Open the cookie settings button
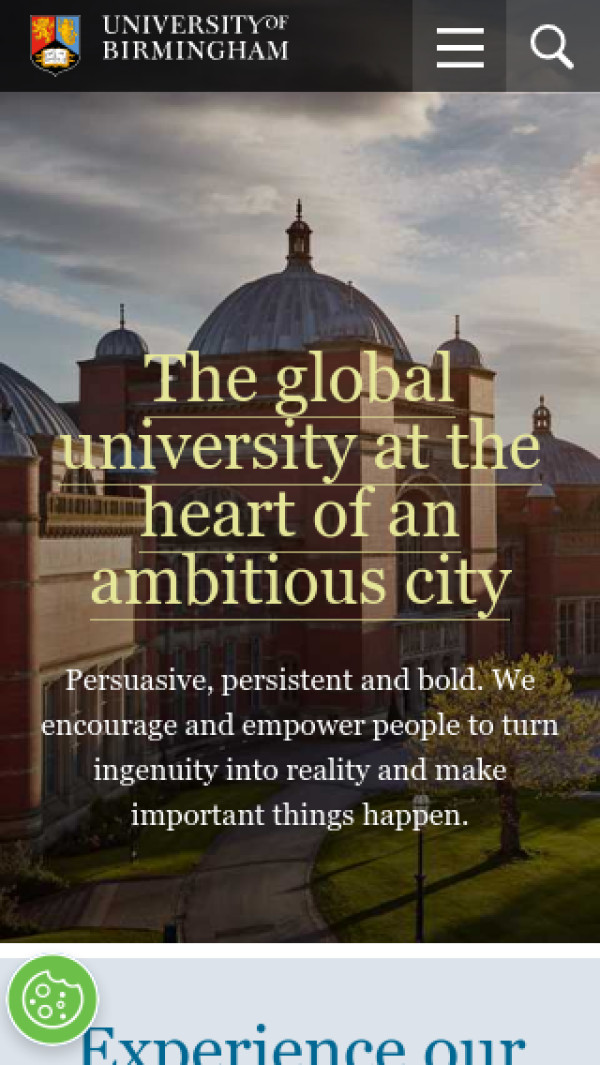Image resolution: width=600 pixels, height=1065 pixels. point(52,999)
